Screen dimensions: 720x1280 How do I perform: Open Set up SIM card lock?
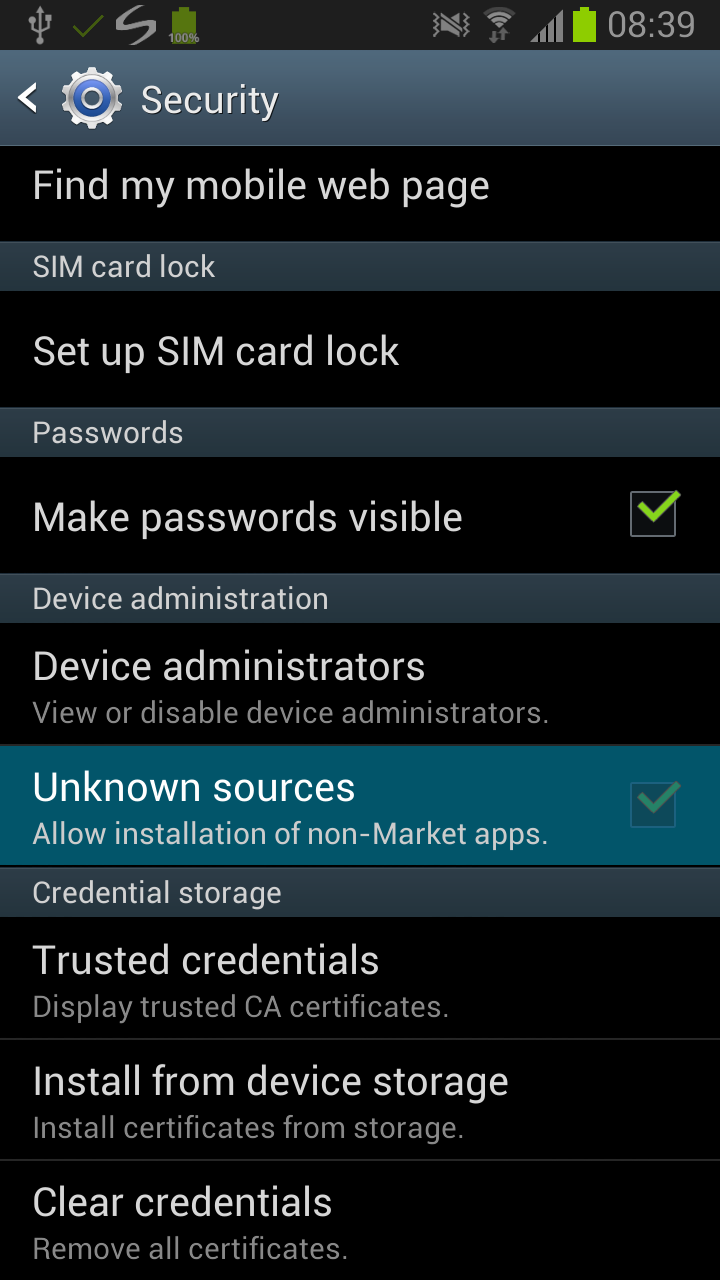coord(360,351)
